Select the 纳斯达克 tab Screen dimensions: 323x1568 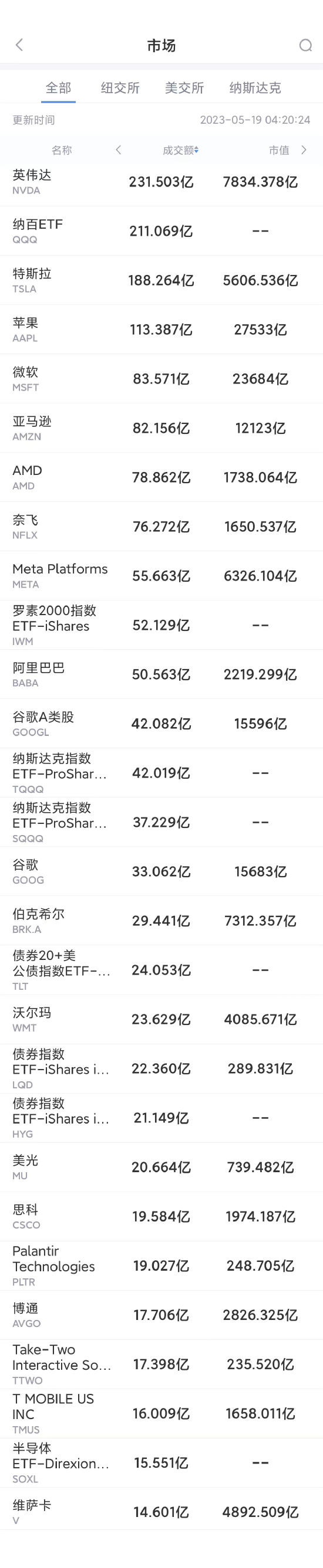click(x=255, y=87)
